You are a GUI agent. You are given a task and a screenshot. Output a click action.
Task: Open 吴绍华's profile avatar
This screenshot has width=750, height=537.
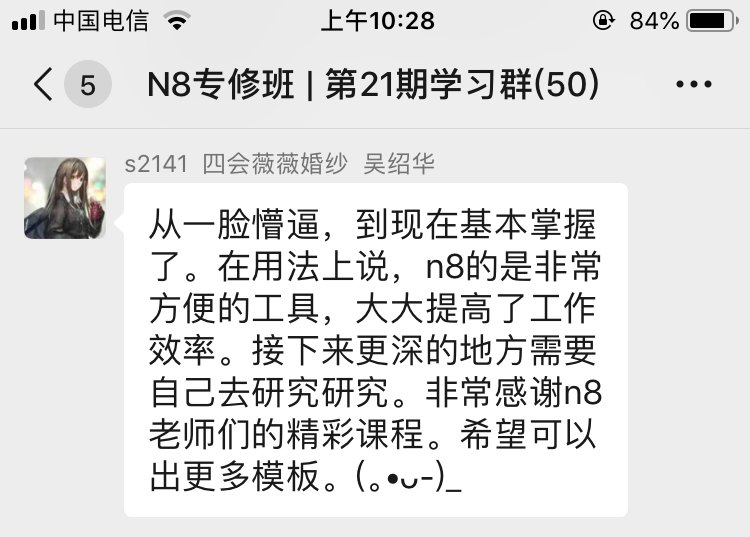[x=64, y=198]
